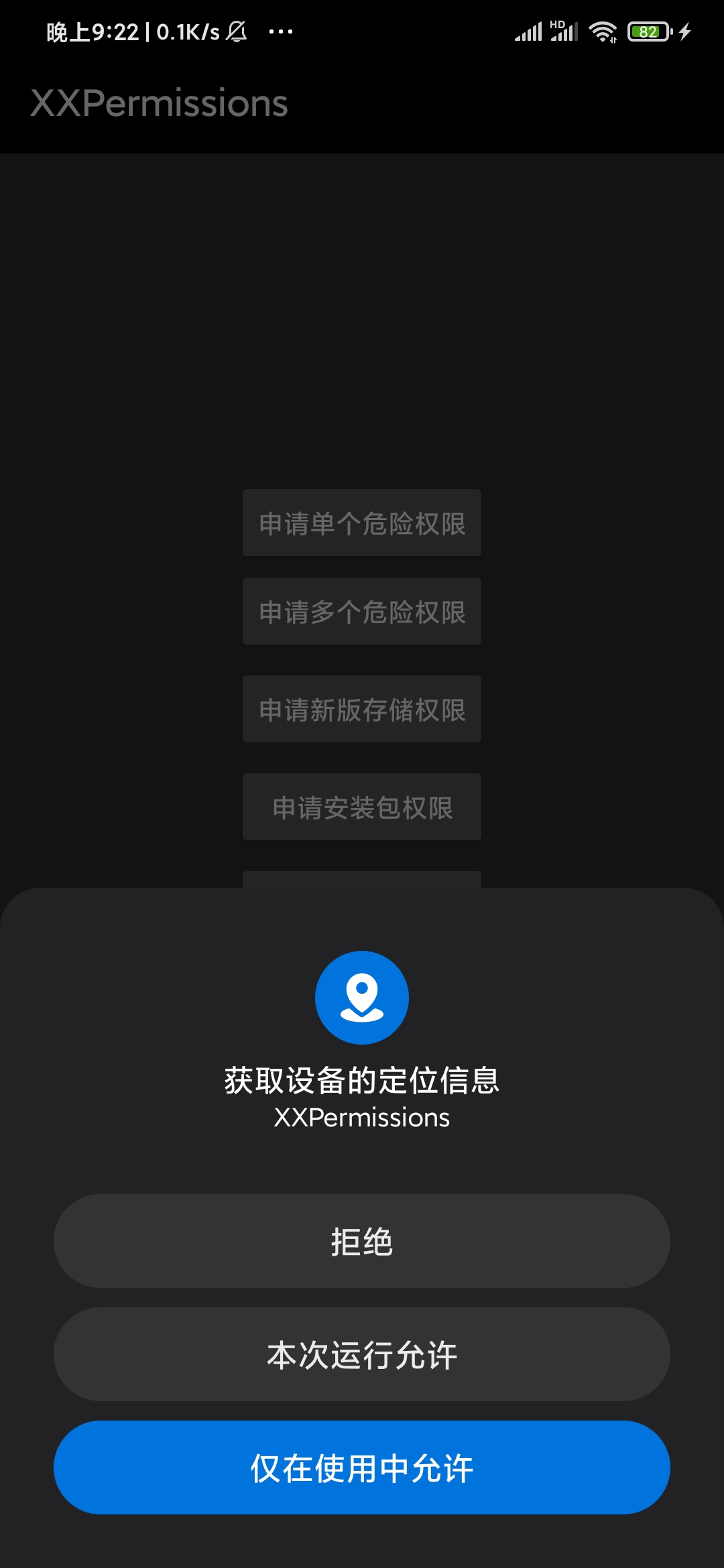
Task: Click the HD indicator icon
Action: point(558,23)
